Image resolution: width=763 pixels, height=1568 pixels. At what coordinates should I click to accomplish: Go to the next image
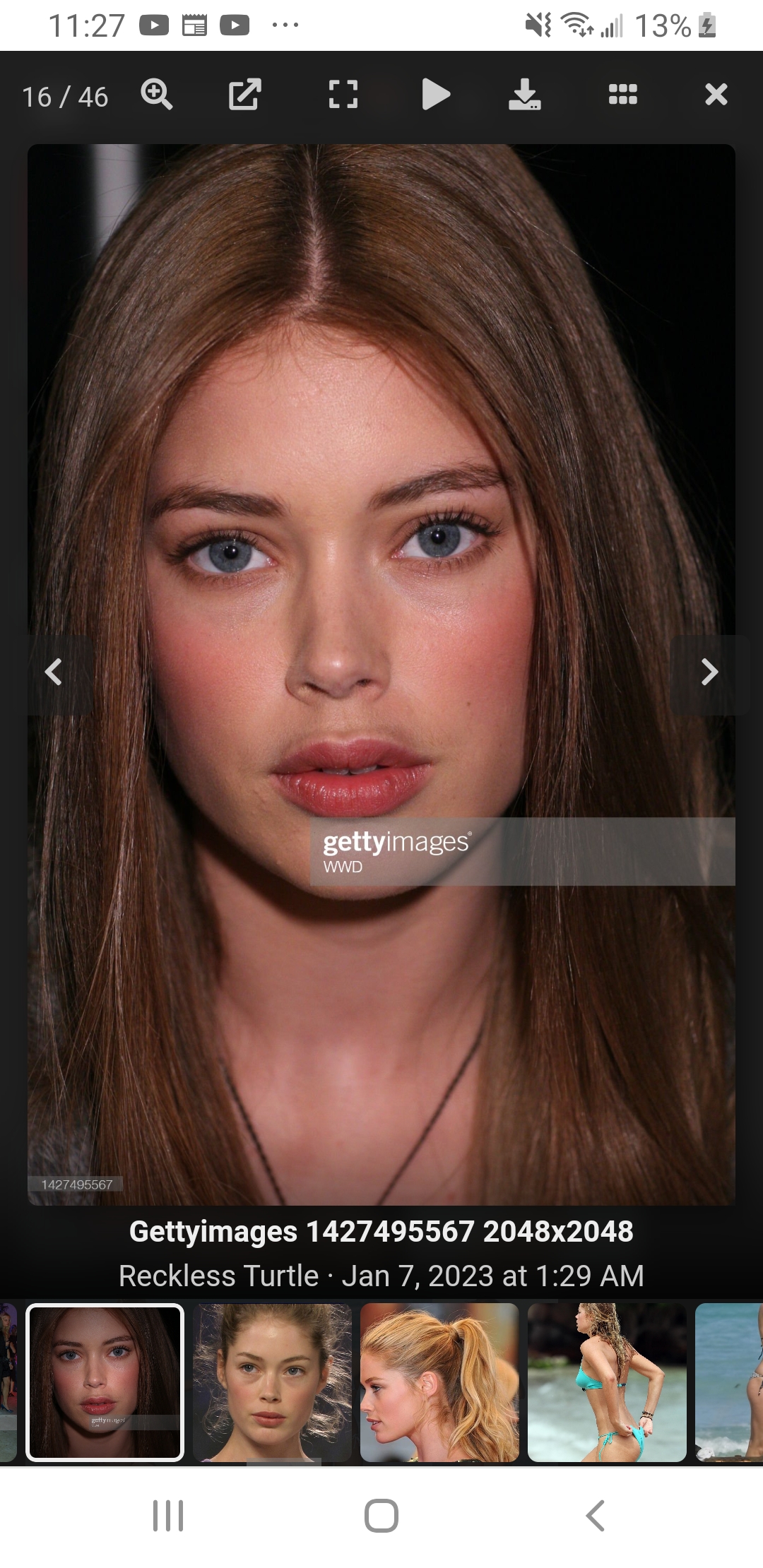pyautogui.click(x=709, y=672)
